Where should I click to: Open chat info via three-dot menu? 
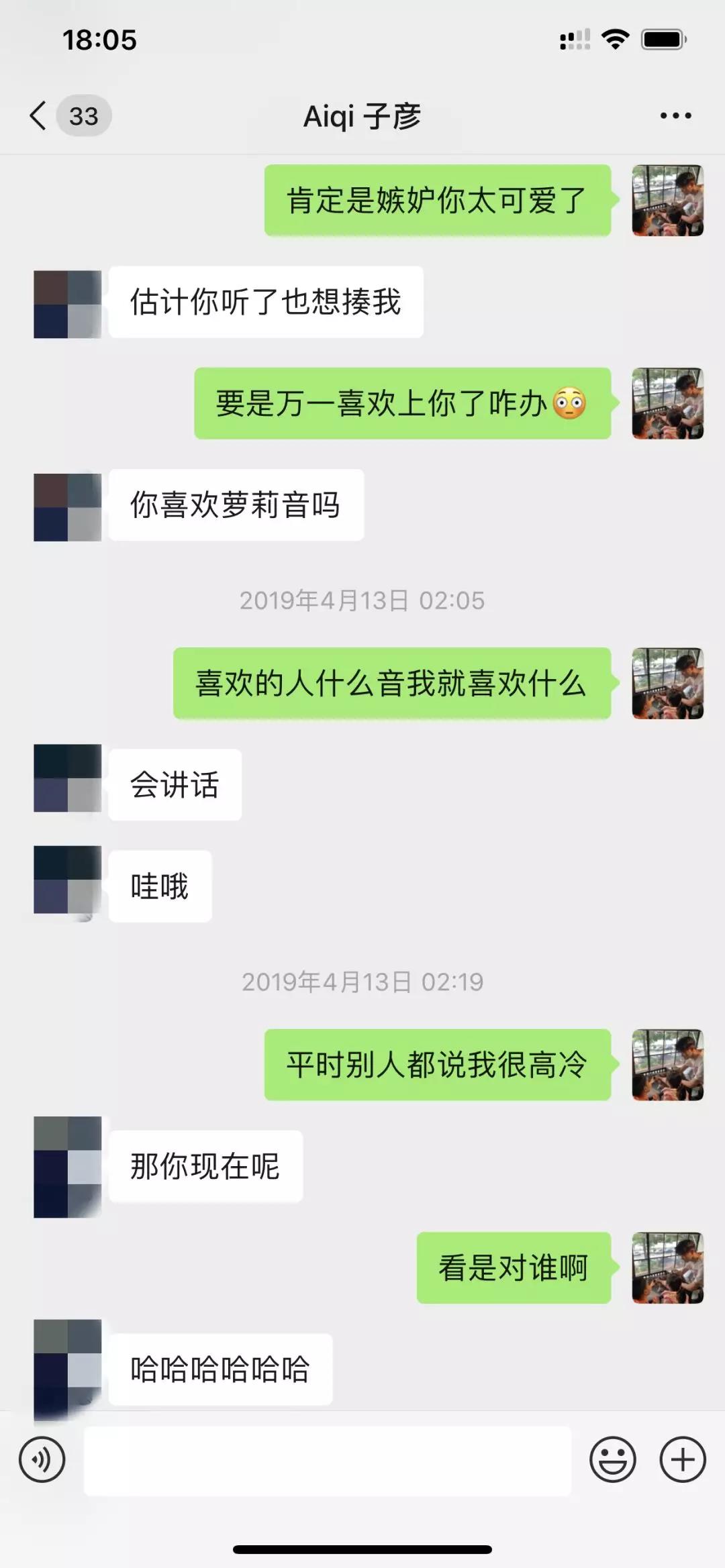click(x=675, y=116)
